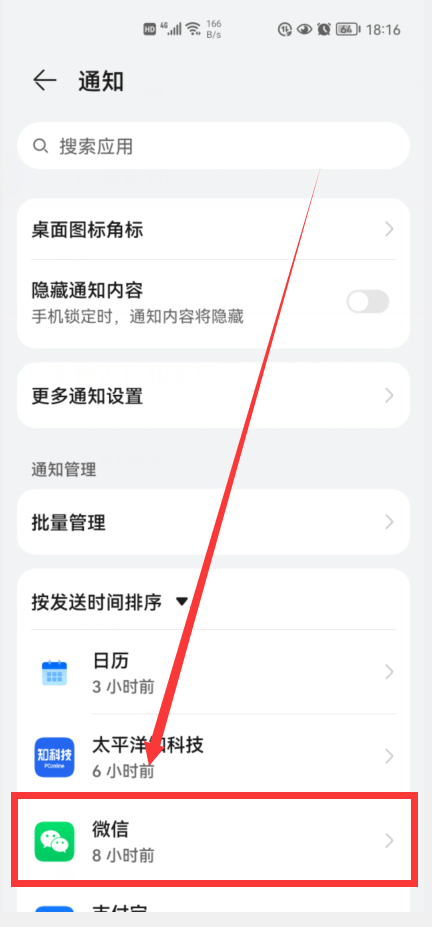Open 太平洋知科技 notification settings
This screenshot has height=927, width=432.
coord(213,756)
